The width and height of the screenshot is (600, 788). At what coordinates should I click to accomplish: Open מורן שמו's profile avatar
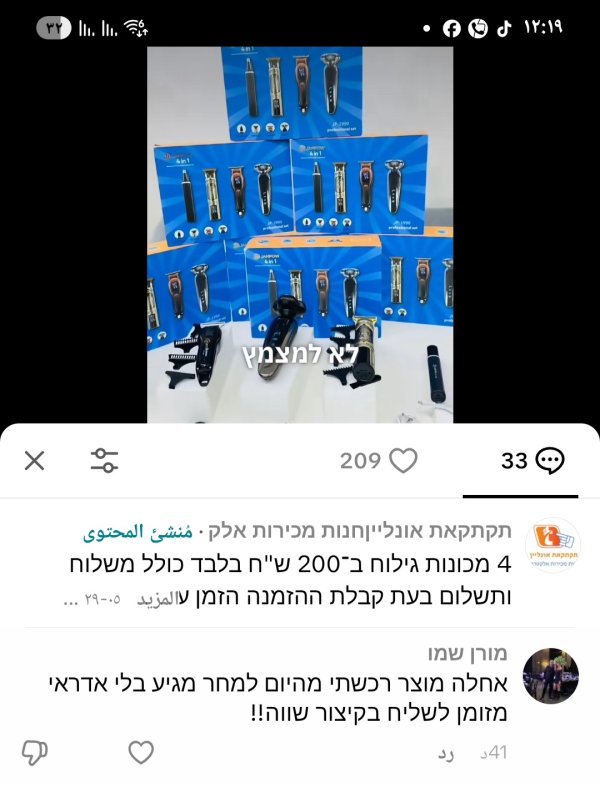551,675
